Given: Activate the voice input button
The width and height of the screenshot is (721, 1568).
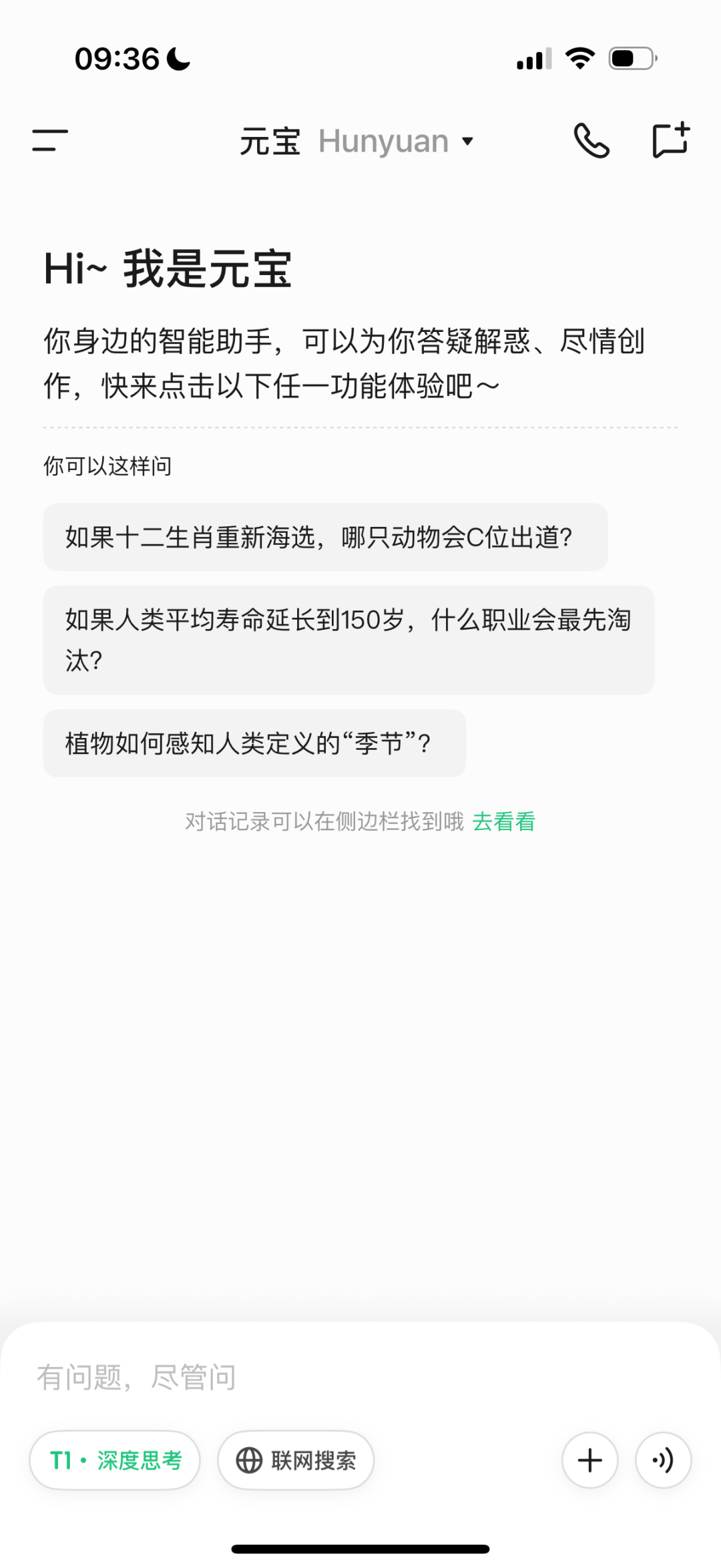Looking at the screenshot, I should pyautogui.click(x=663, y=1460).
